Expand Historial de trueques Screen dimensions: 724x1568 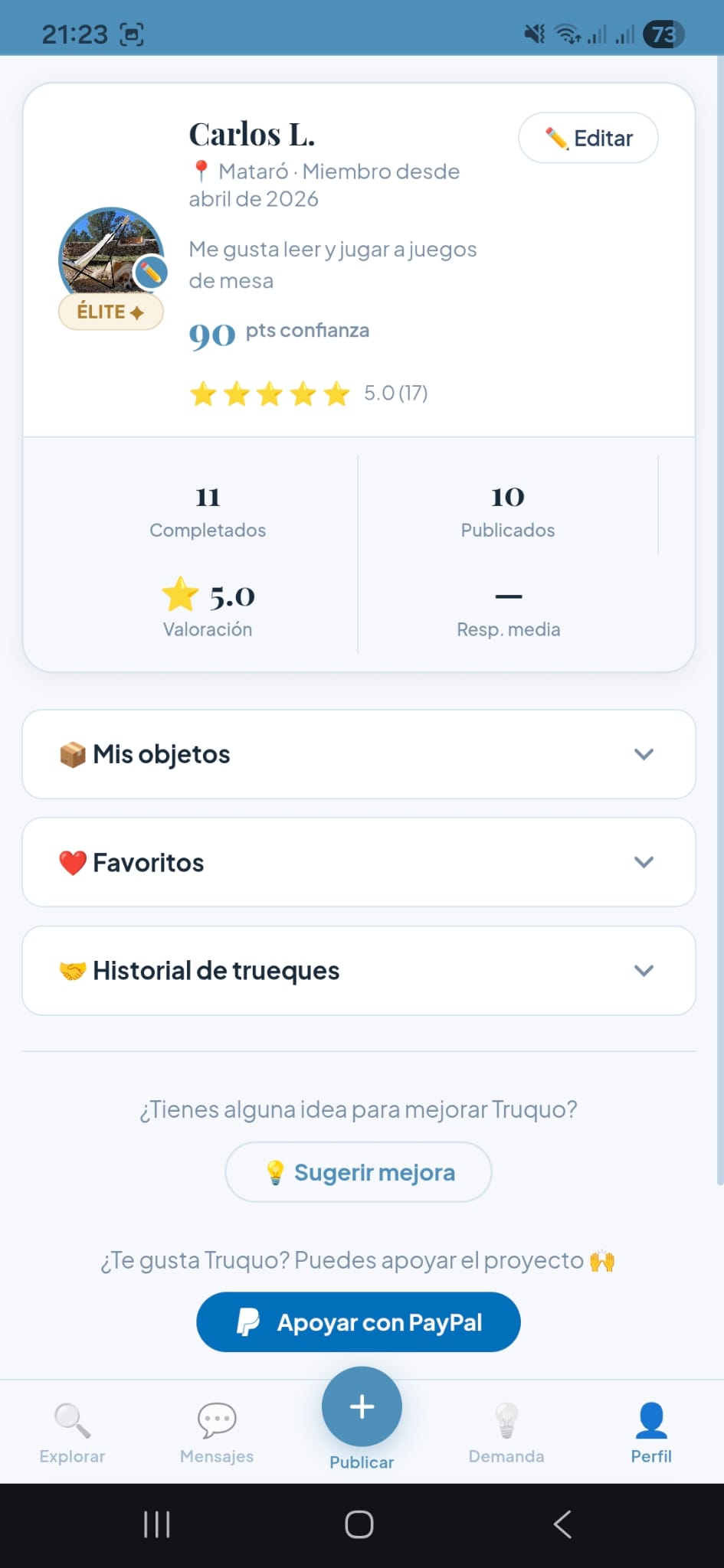tap(643, 970)
